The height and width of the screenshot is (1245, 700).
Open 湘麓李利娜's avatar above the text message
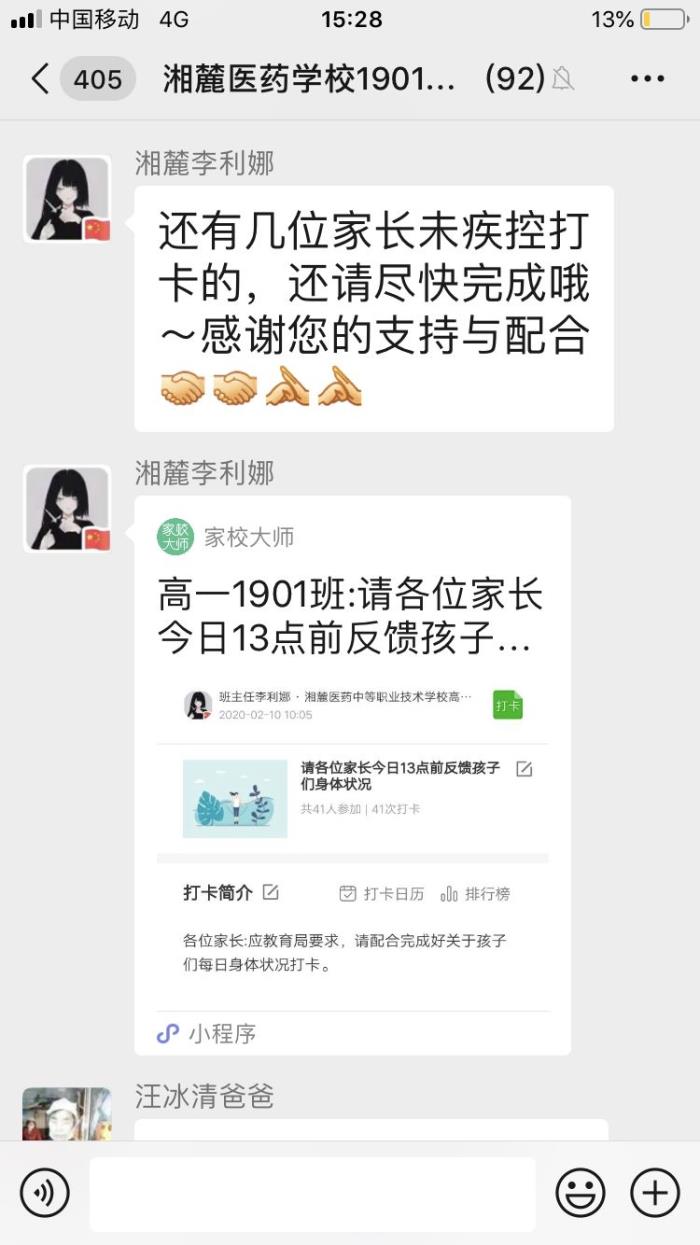[x=66, y=199]
